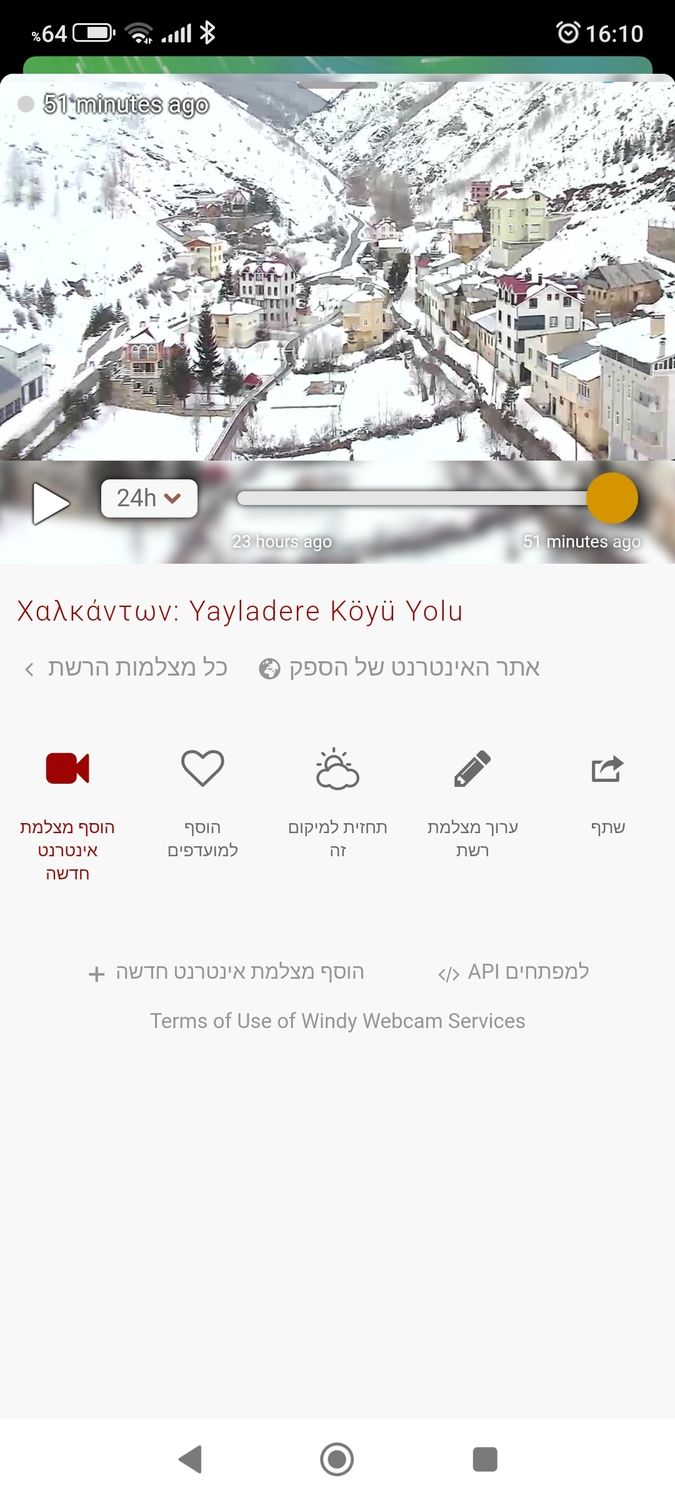Image resolution: width=675 pixels, height=1500 pixels.
Task: Edit this webcam with pencil icon
Action: pos(472,769)
